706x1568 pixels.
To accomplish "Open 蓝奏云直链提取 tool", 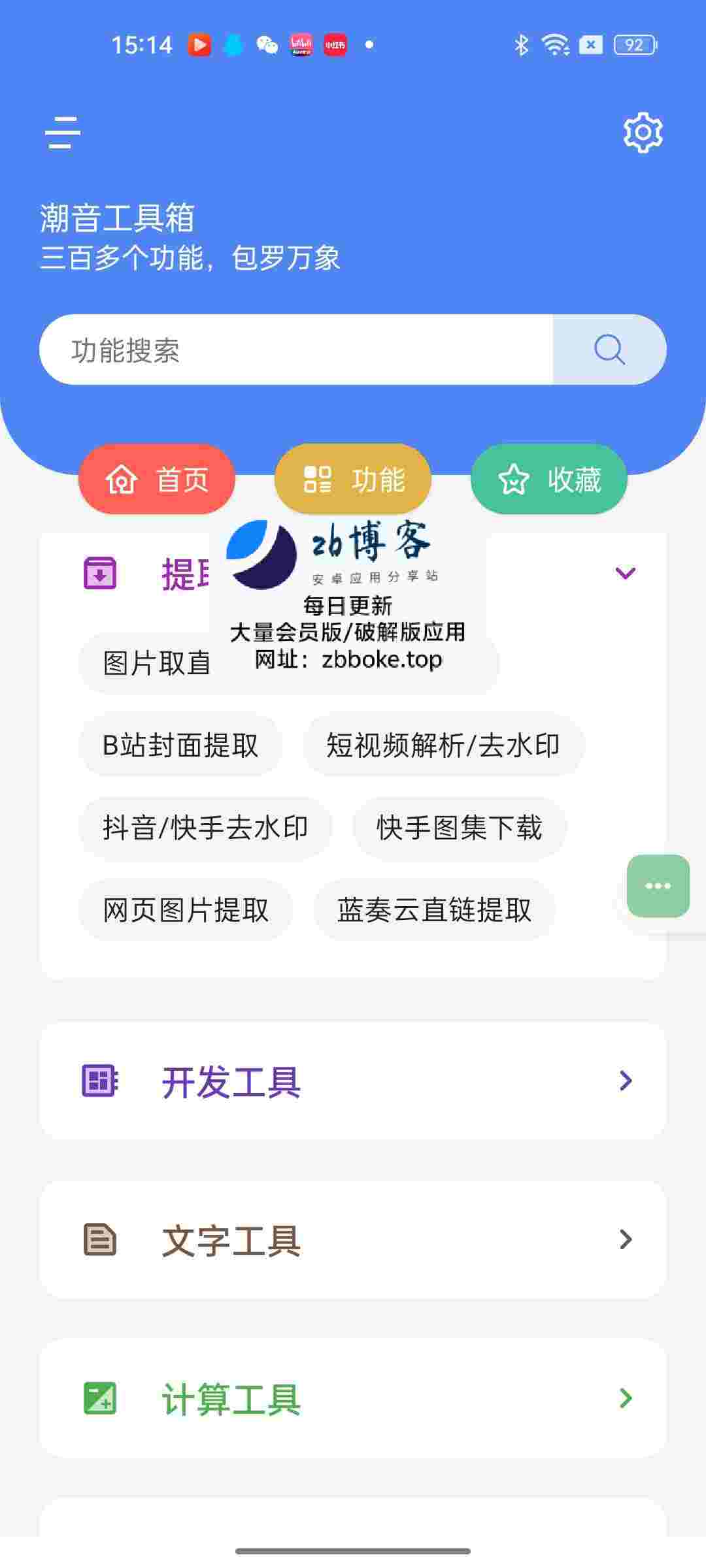I will [x=434, y=910].
